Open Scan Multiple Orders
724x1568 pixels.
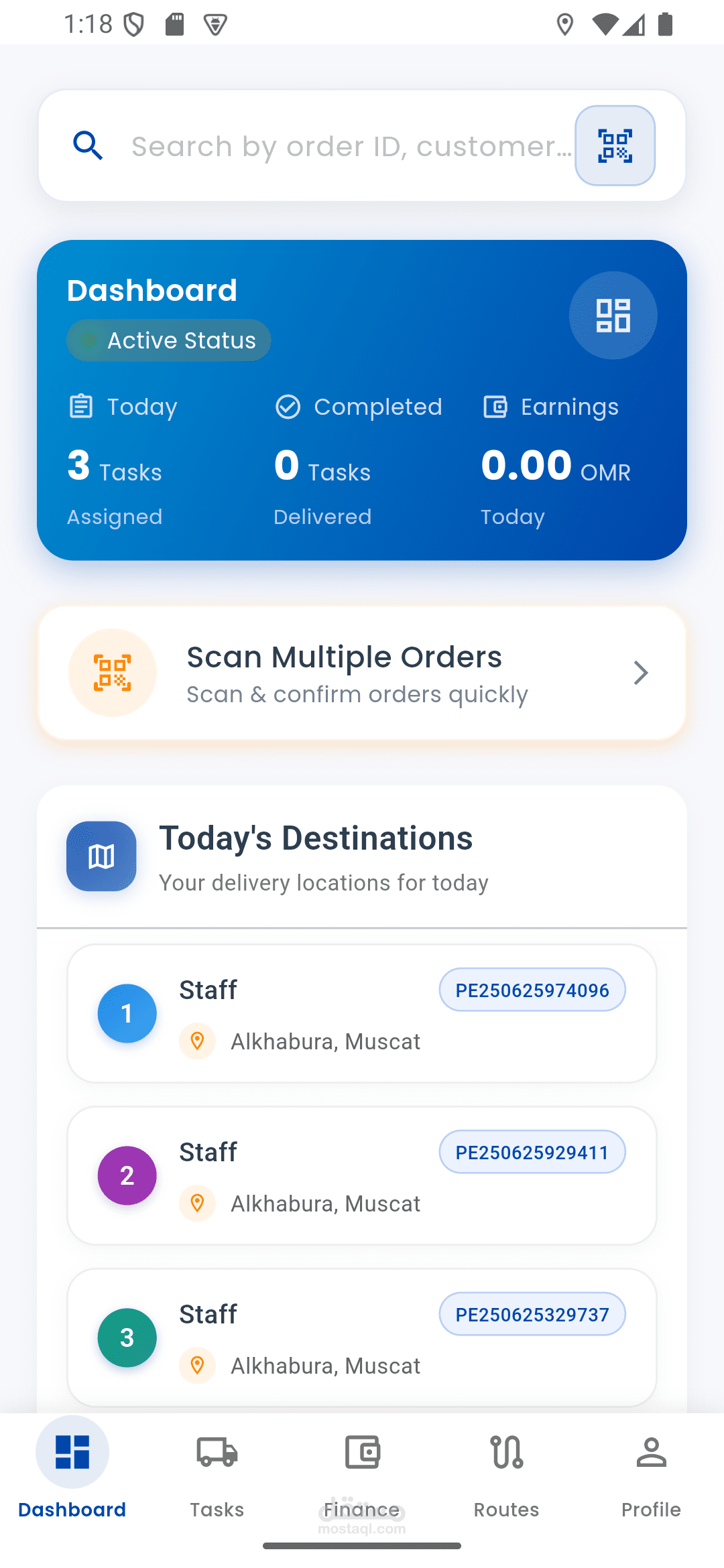tap(362, 673)
